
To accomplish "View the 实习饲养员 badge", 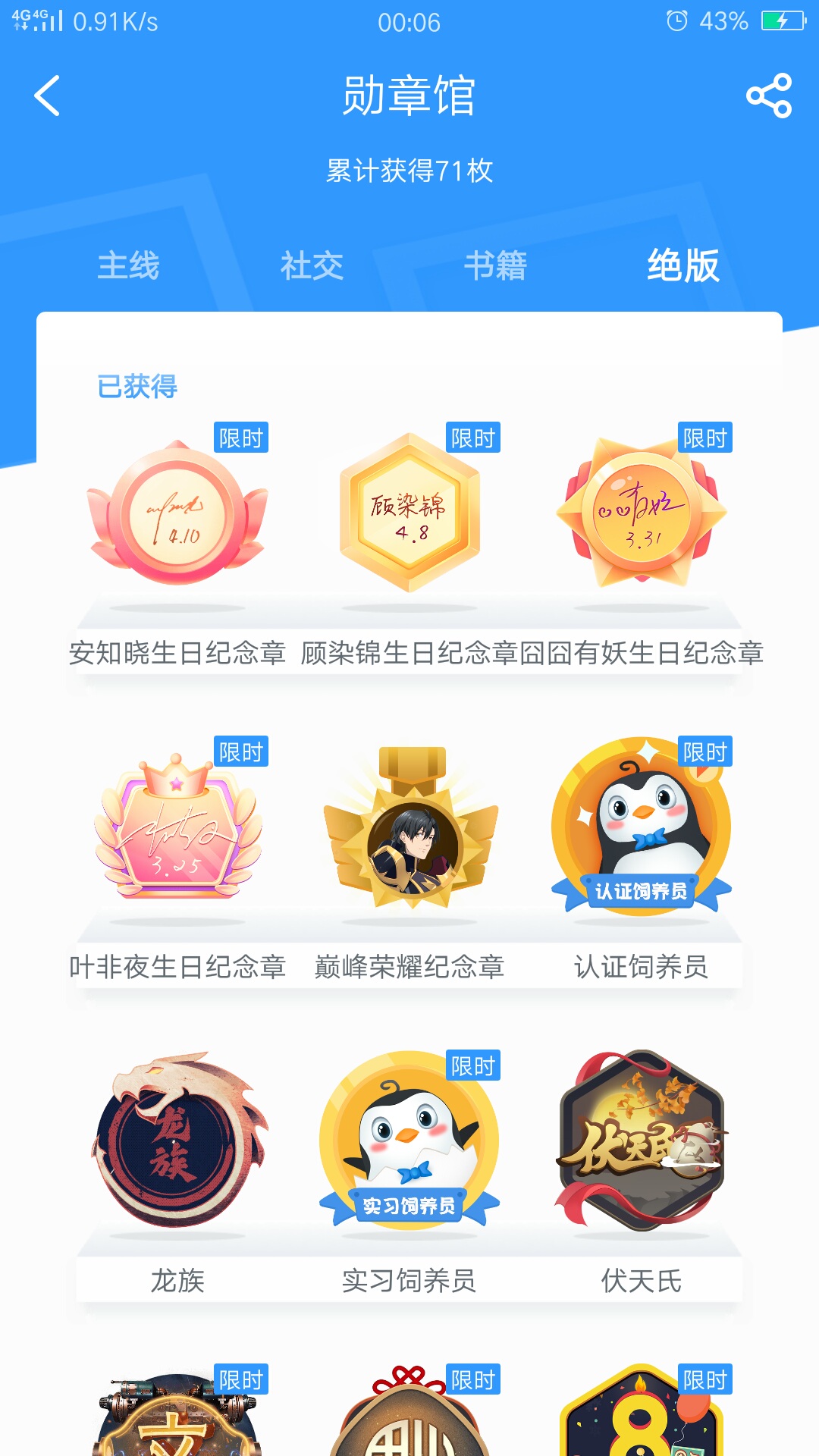I will 409,1141.
